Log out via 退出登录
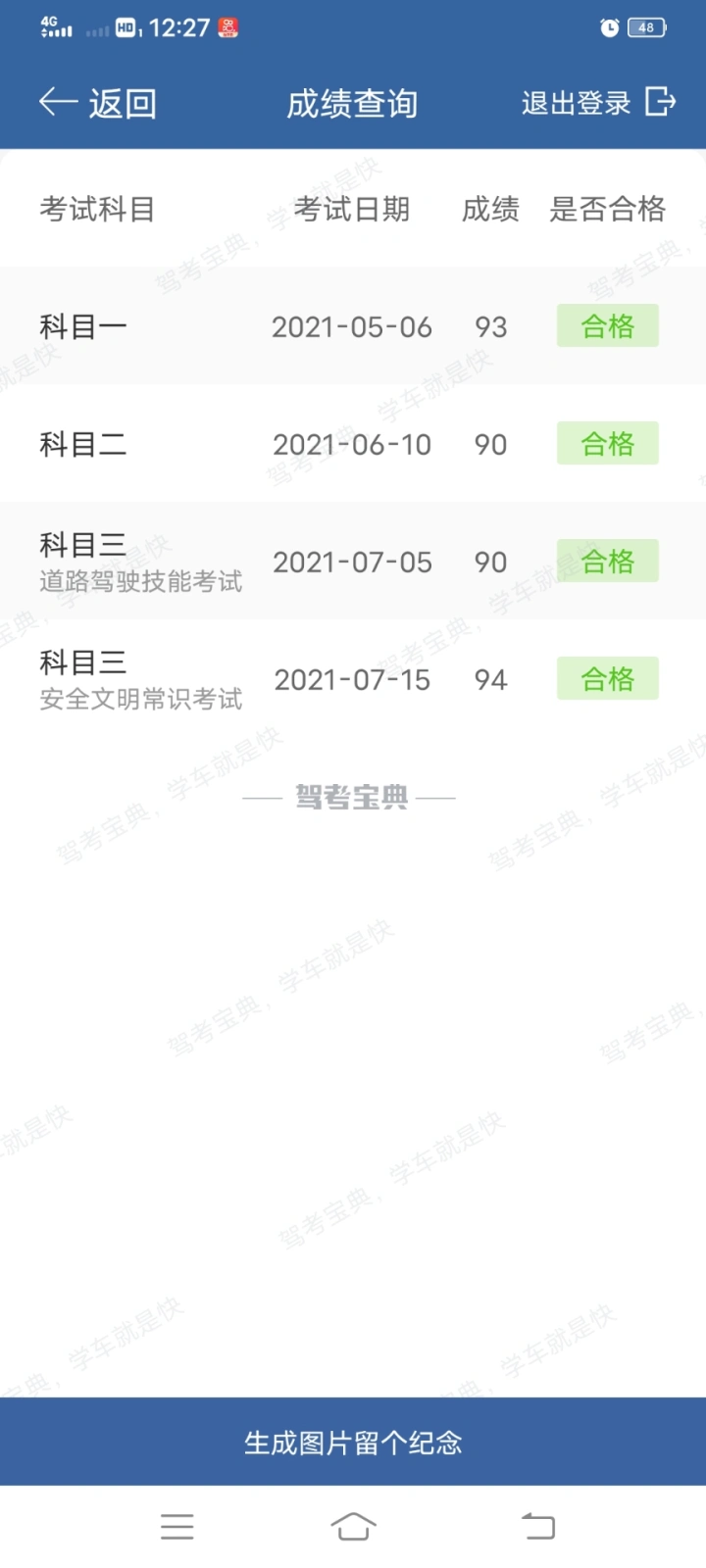Viewport: 706px width, 1568px height. [598, 102]
